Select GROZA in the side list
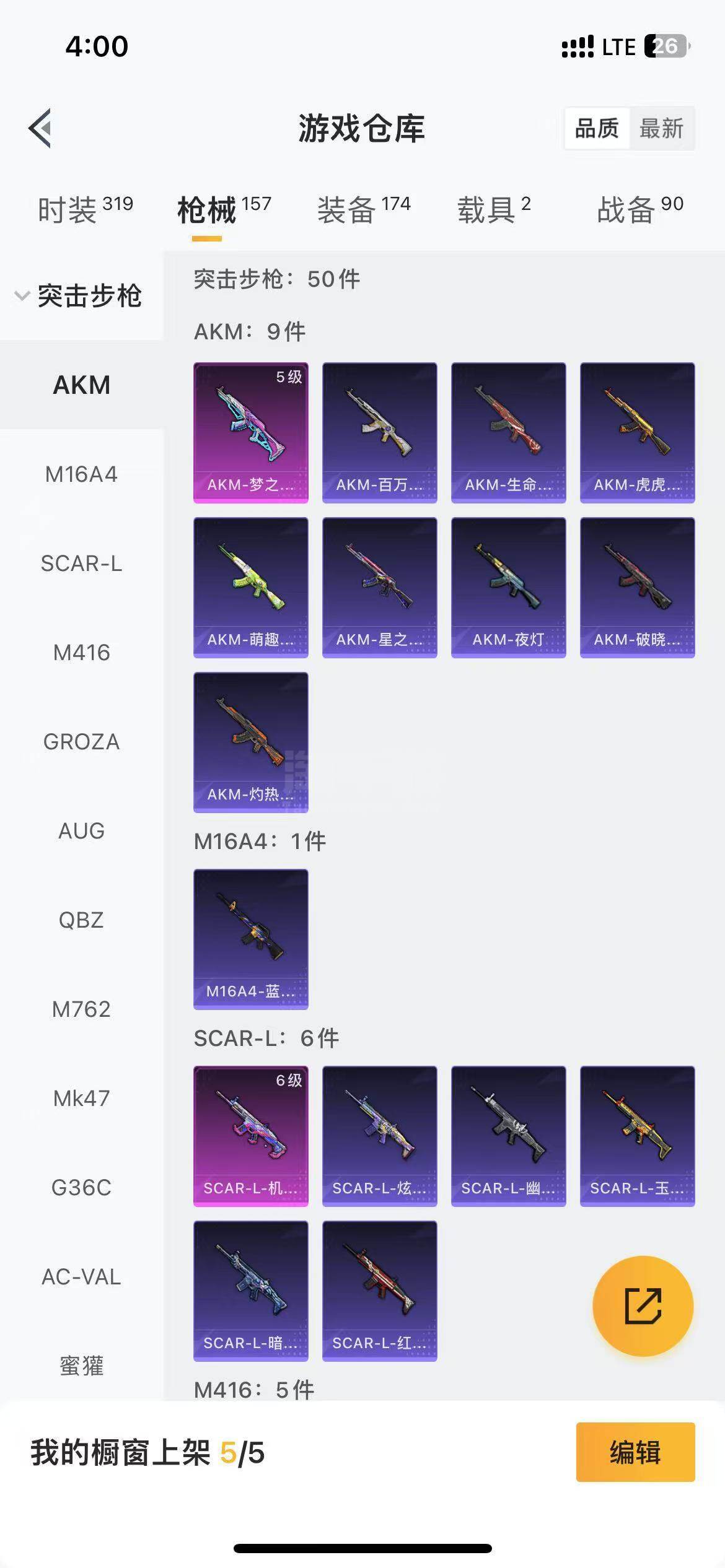Image resolution: width=725 pixels, height=1568 pixels. click(81, 742)
